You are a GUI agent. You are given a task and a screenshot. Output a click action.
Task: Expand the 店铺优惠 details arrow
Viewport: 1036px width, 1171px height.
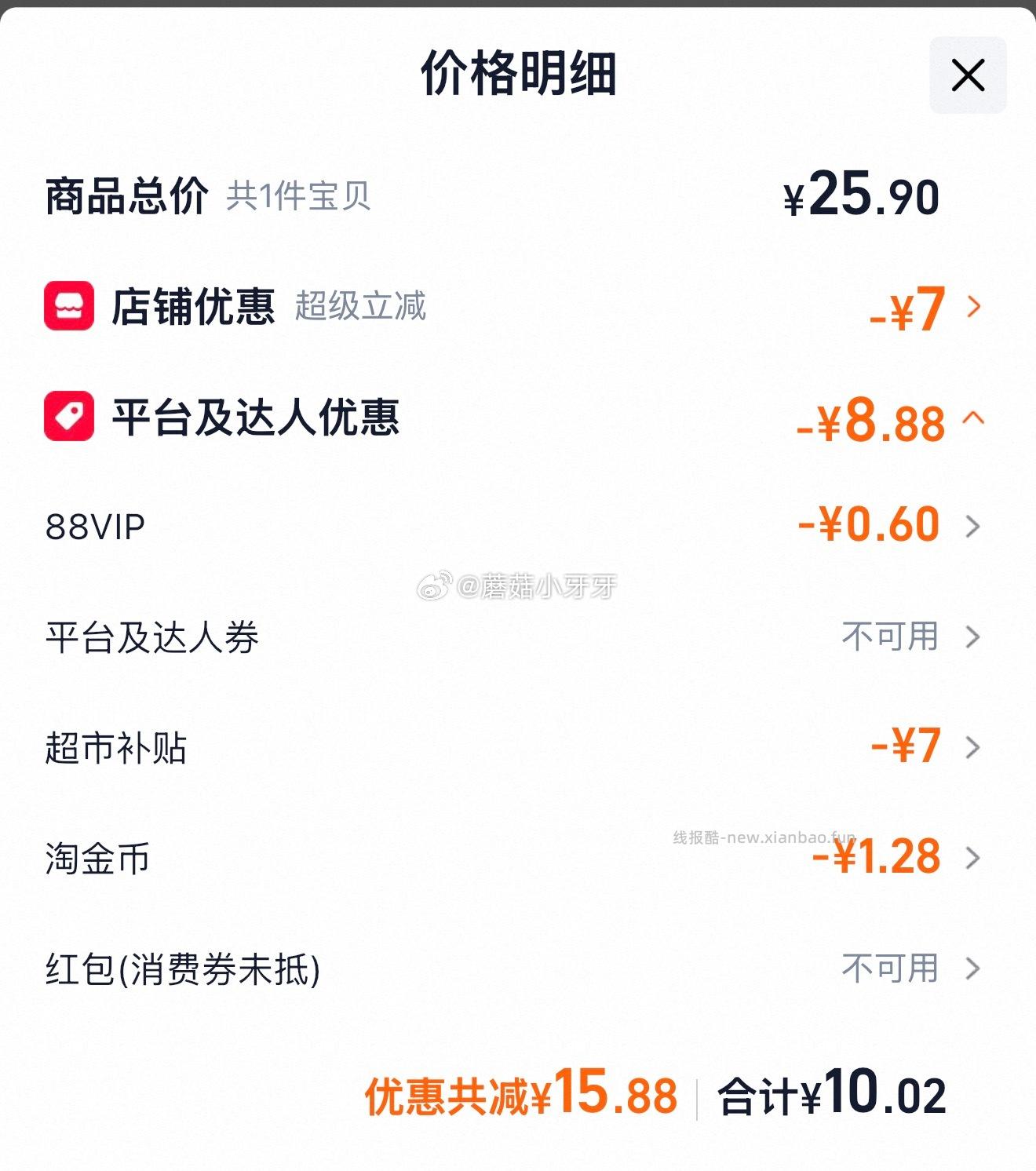973,308
